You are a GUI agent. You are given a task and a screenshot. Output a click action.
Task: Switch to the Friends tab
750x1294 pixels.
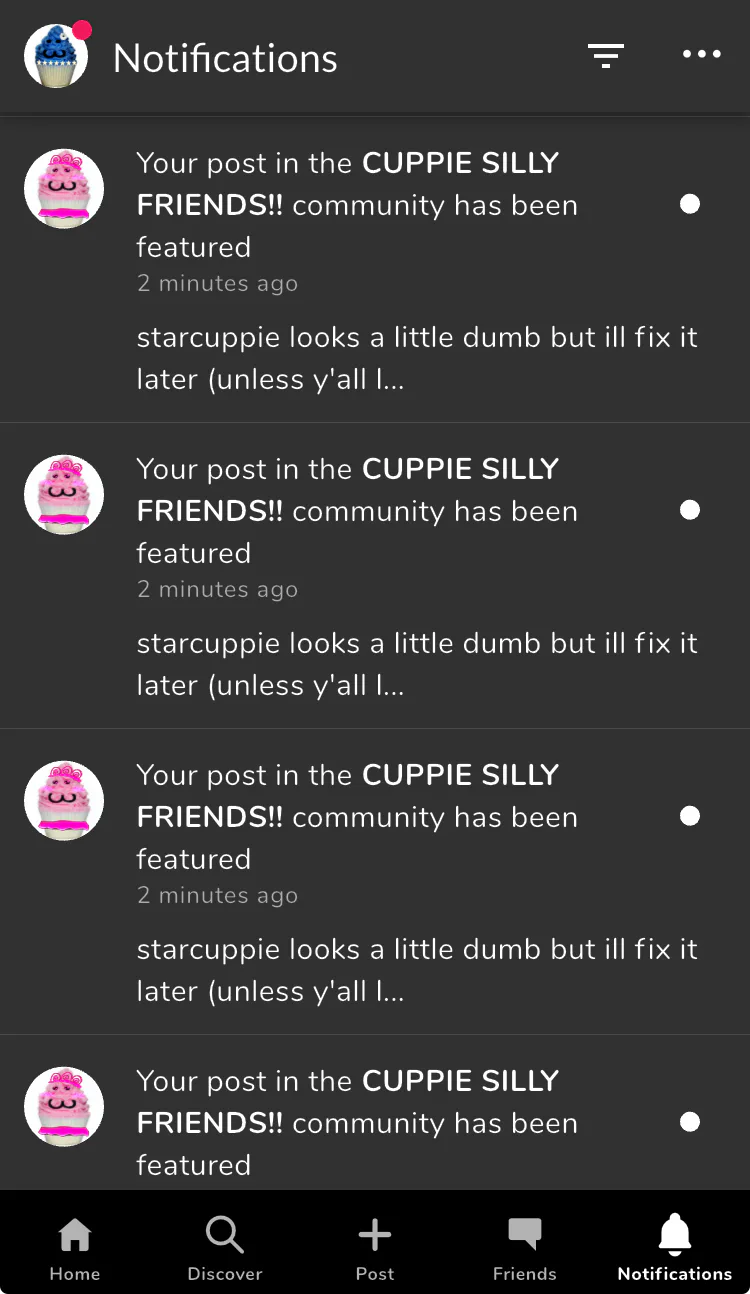point(525,1246)
